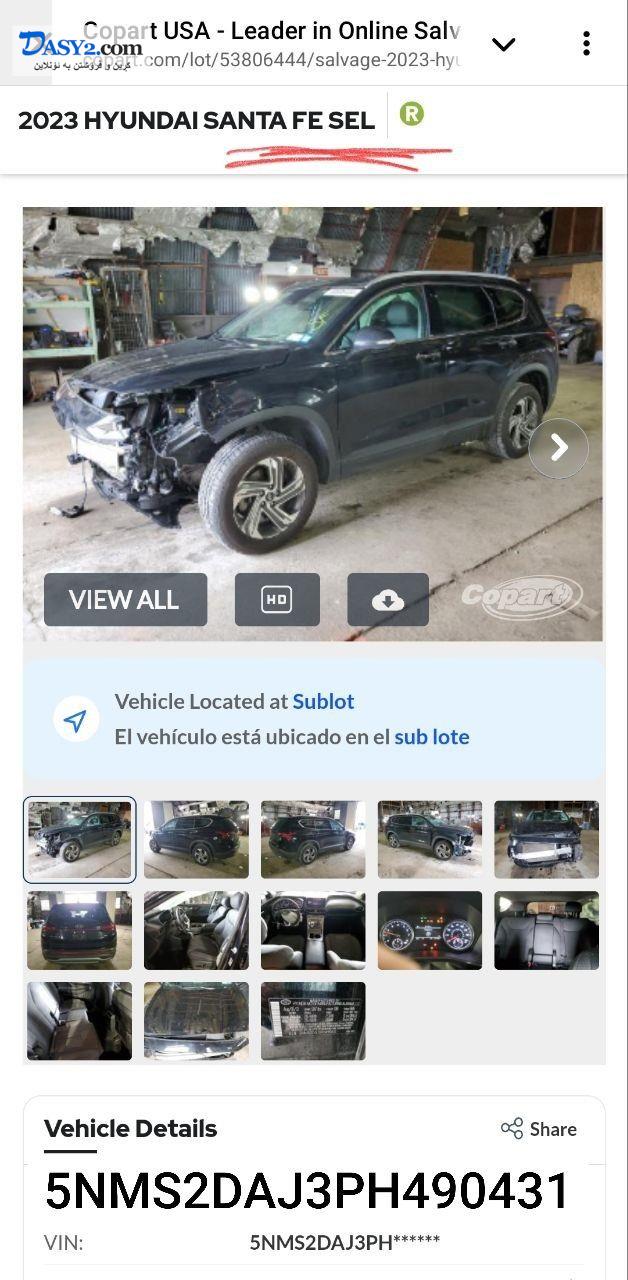628x1280 pixels.
Task: Open the Sublot location link
Action: point(323,701)
